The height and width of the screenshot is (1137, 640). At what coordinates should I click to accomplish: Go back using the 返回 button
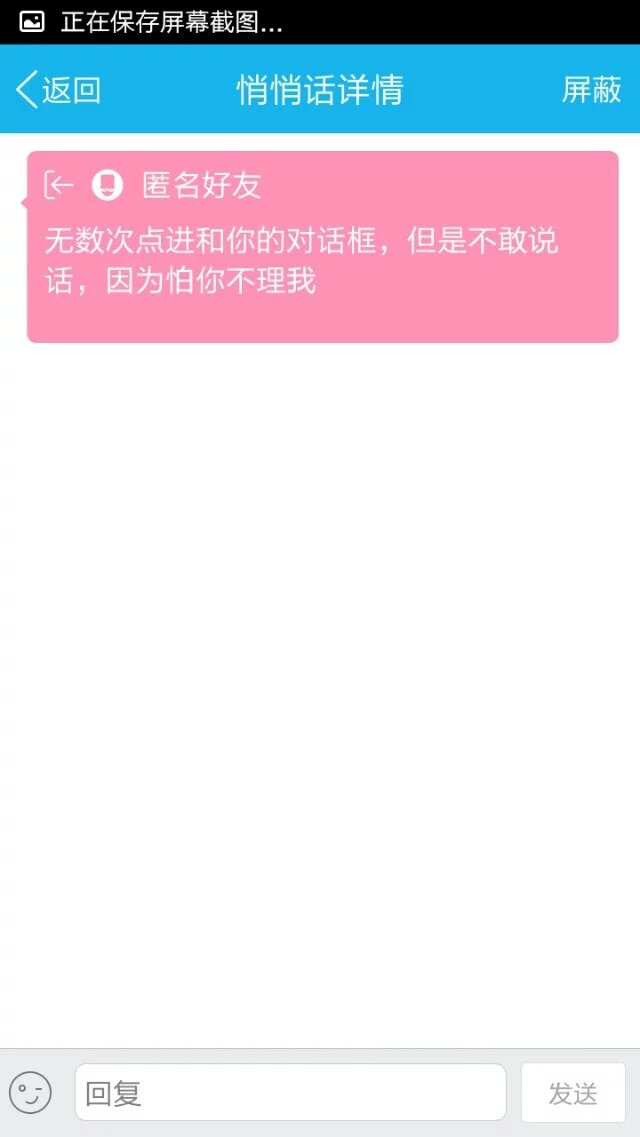[x=59, y=90]
